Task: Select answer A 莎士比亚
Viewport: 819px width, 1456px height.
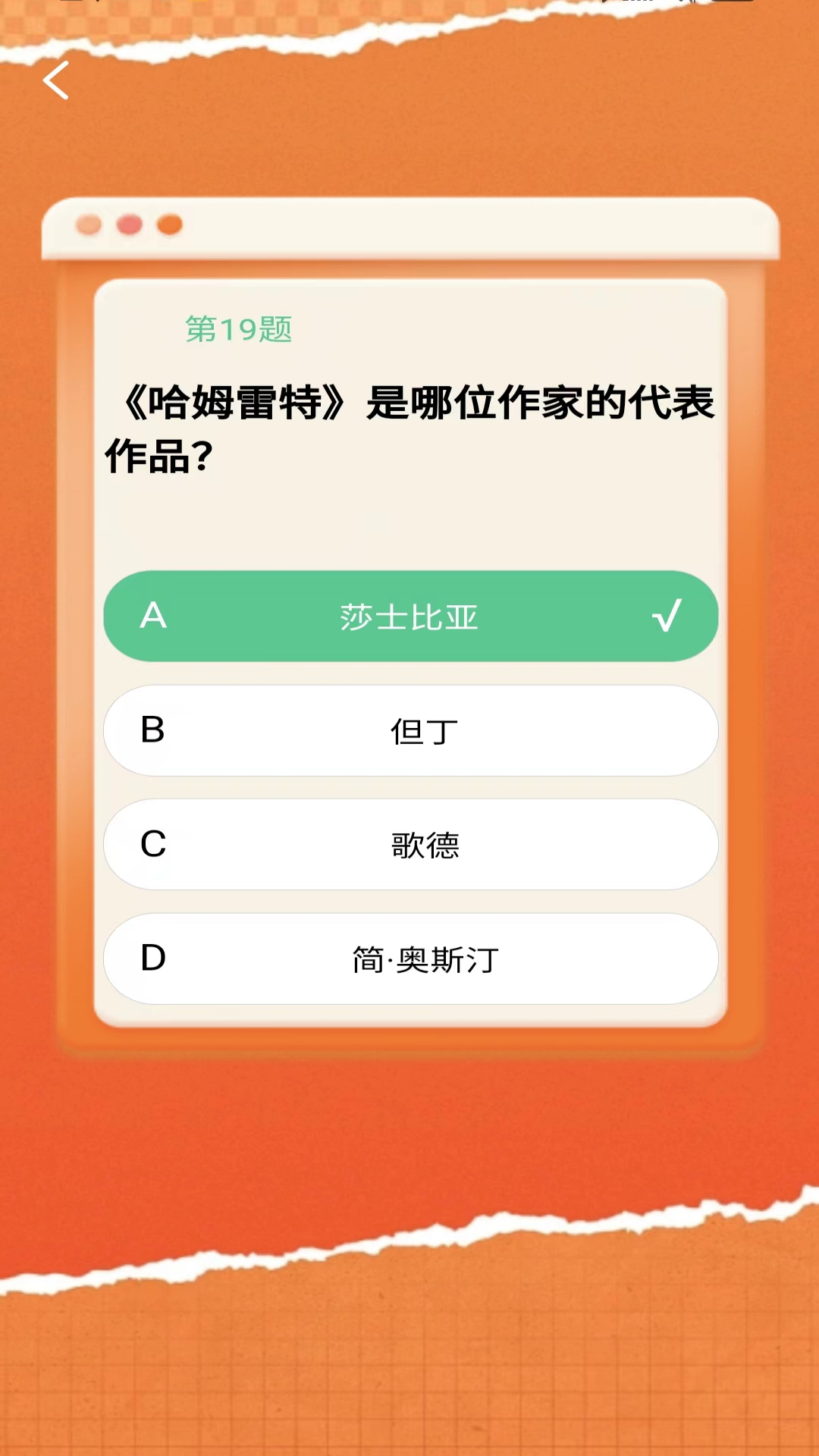Action: pyautogui.click(x=410, y=617)
